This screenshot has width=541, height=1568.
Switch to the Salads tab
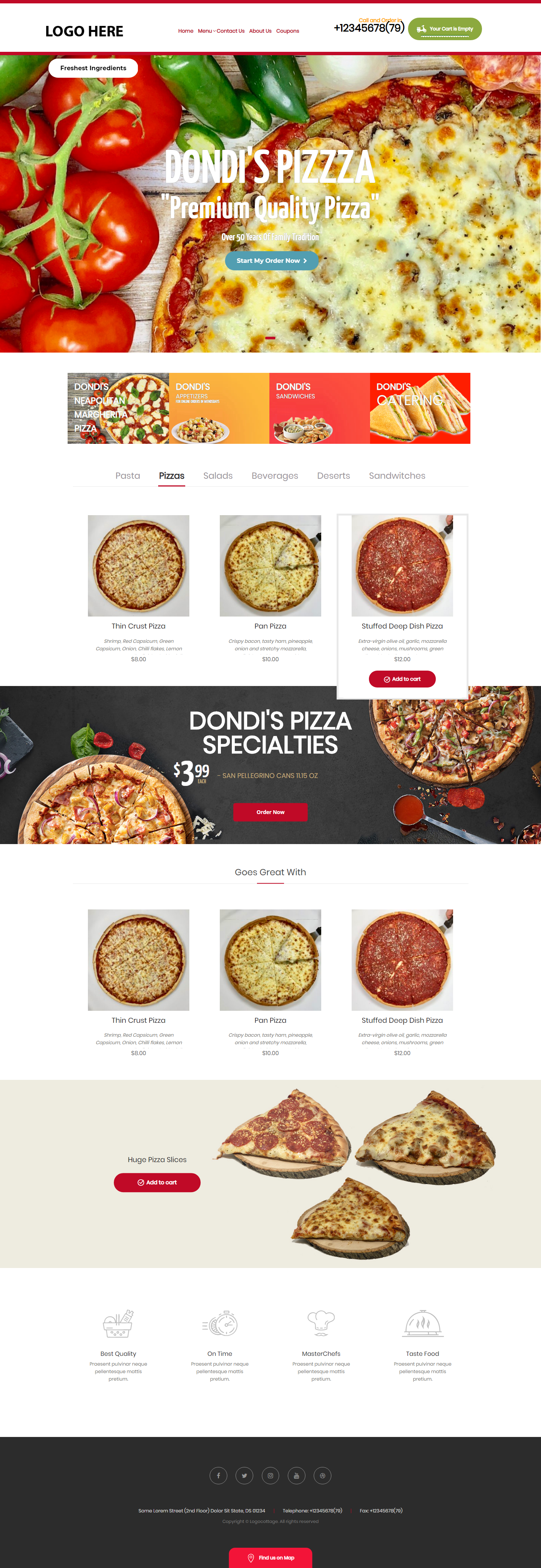(x=218, y=476)
